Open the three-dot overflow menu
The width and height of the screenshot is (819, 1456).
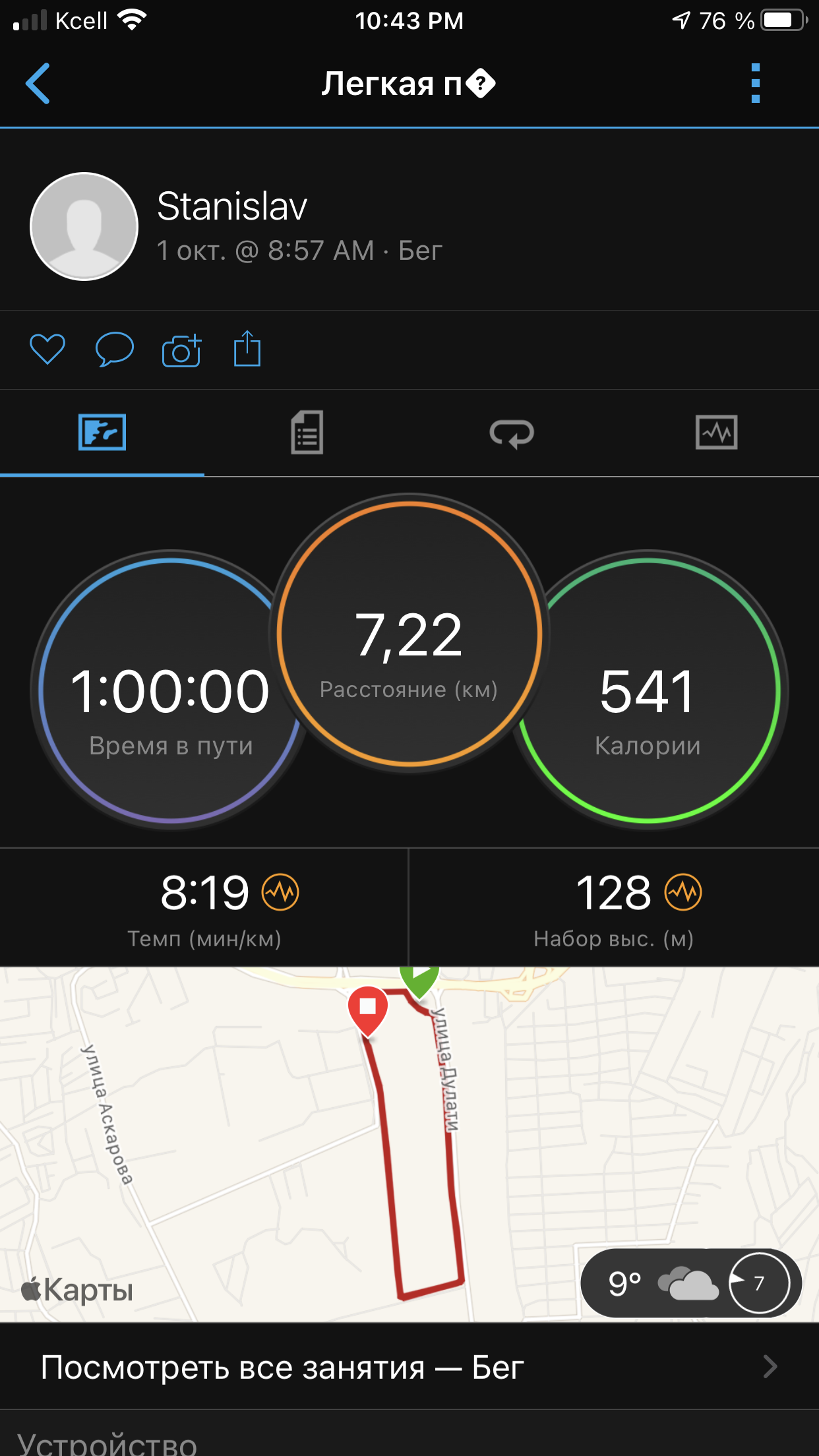click(x=755, y=84)
